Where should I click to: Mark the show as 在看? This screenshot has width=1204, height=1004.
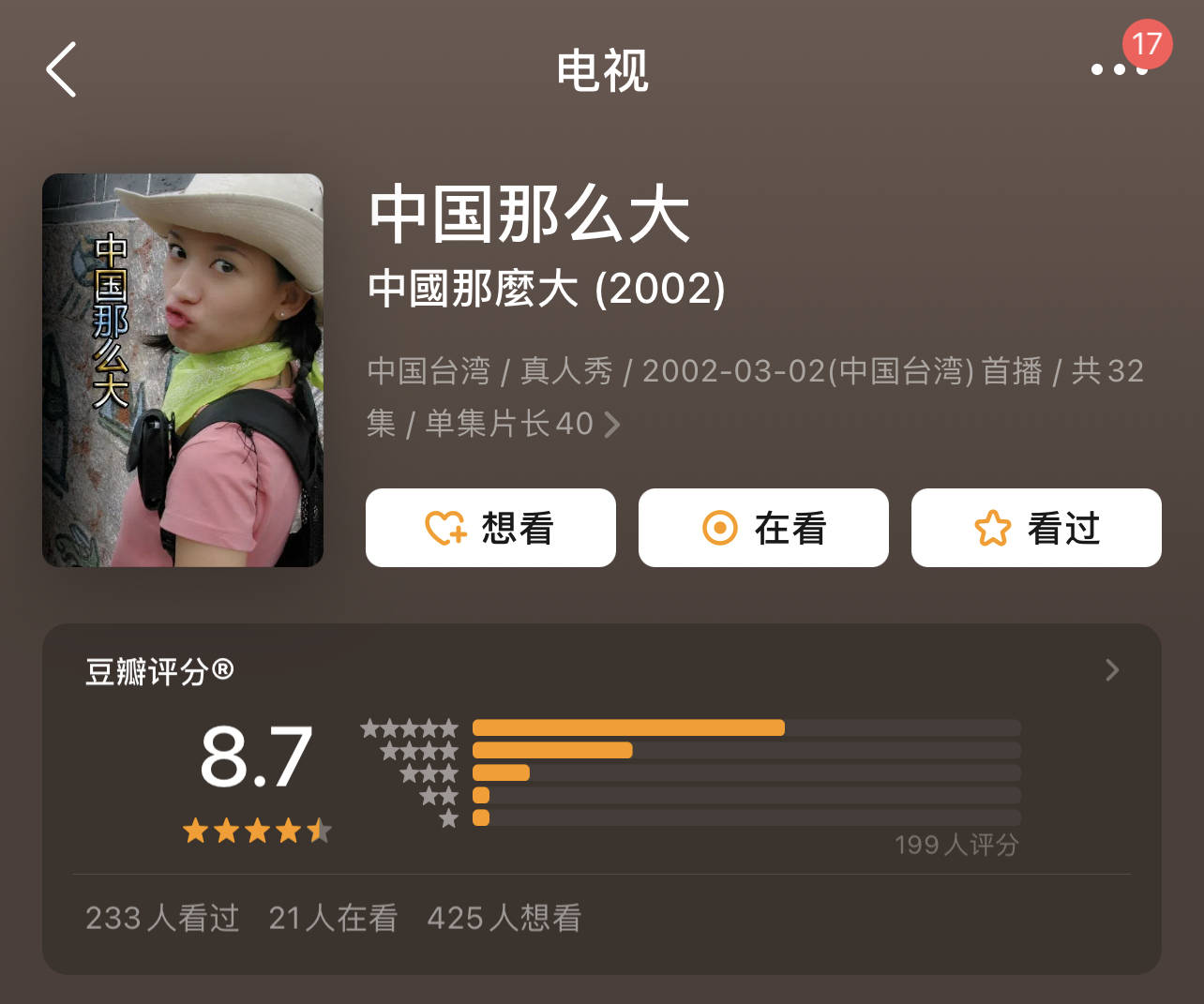763,528
